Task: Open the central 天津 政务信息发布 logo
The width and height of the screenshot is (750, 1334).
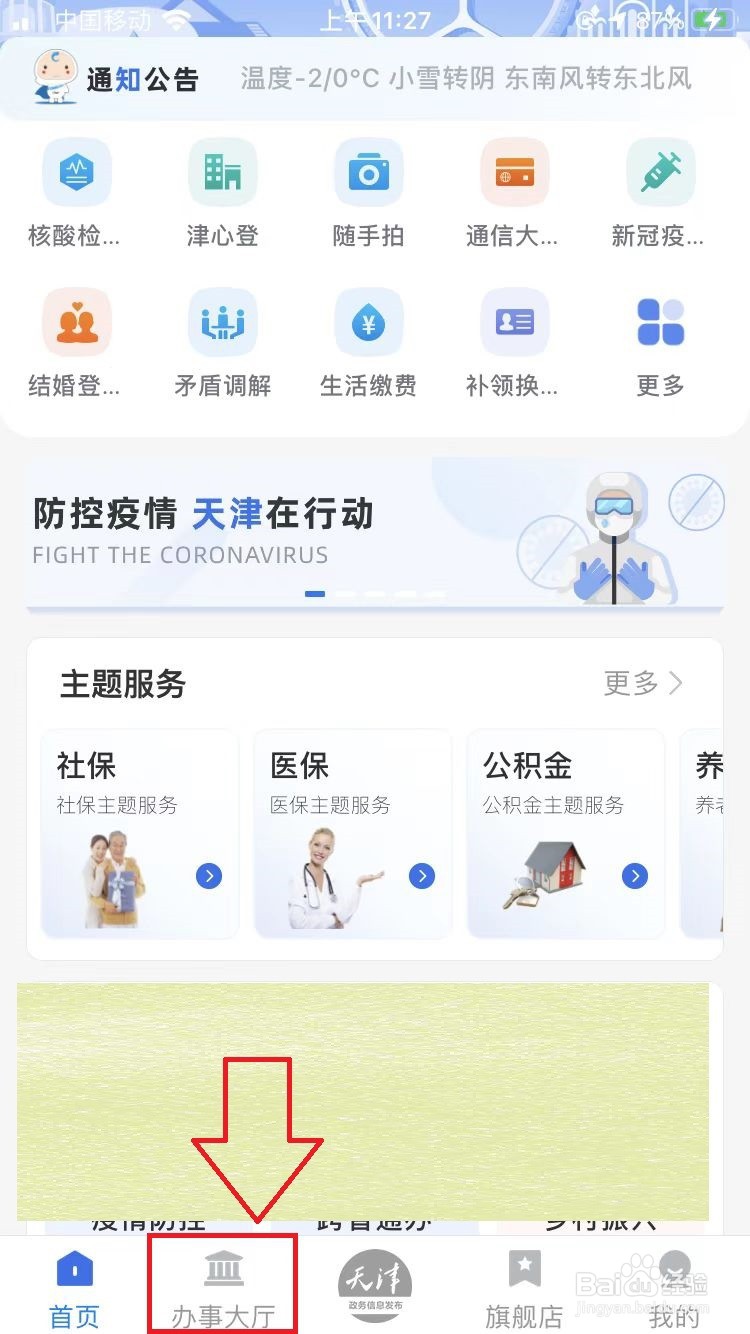Action: pos(375,1285)
